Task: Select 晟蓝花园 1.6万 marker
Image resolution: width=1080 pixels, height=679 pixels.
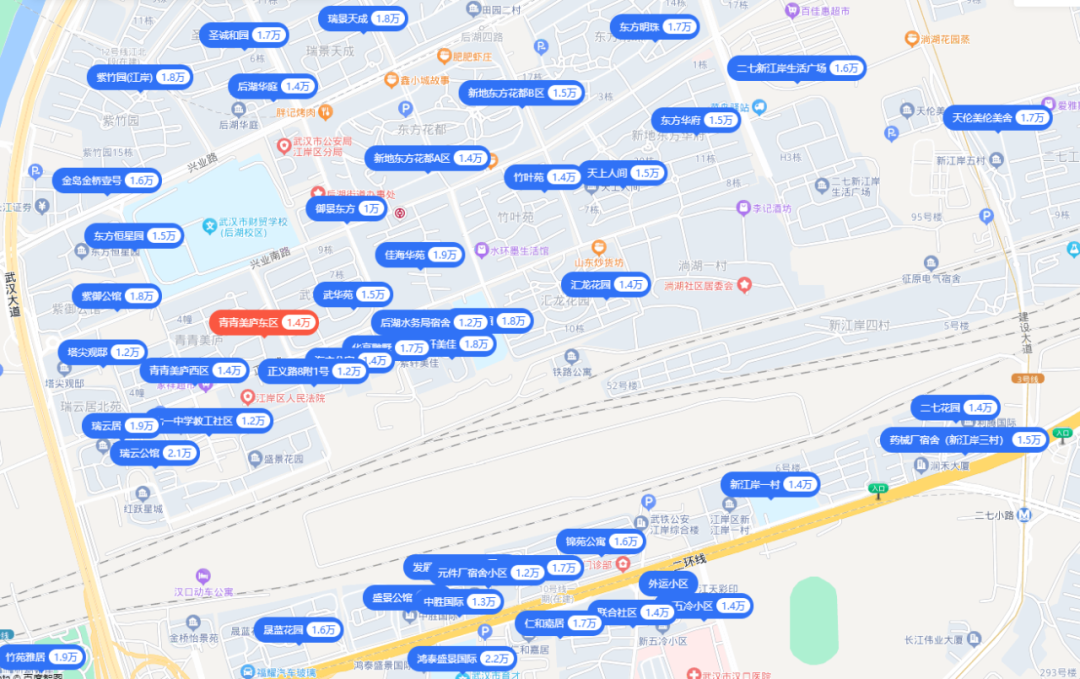Action: coord(297,630)
